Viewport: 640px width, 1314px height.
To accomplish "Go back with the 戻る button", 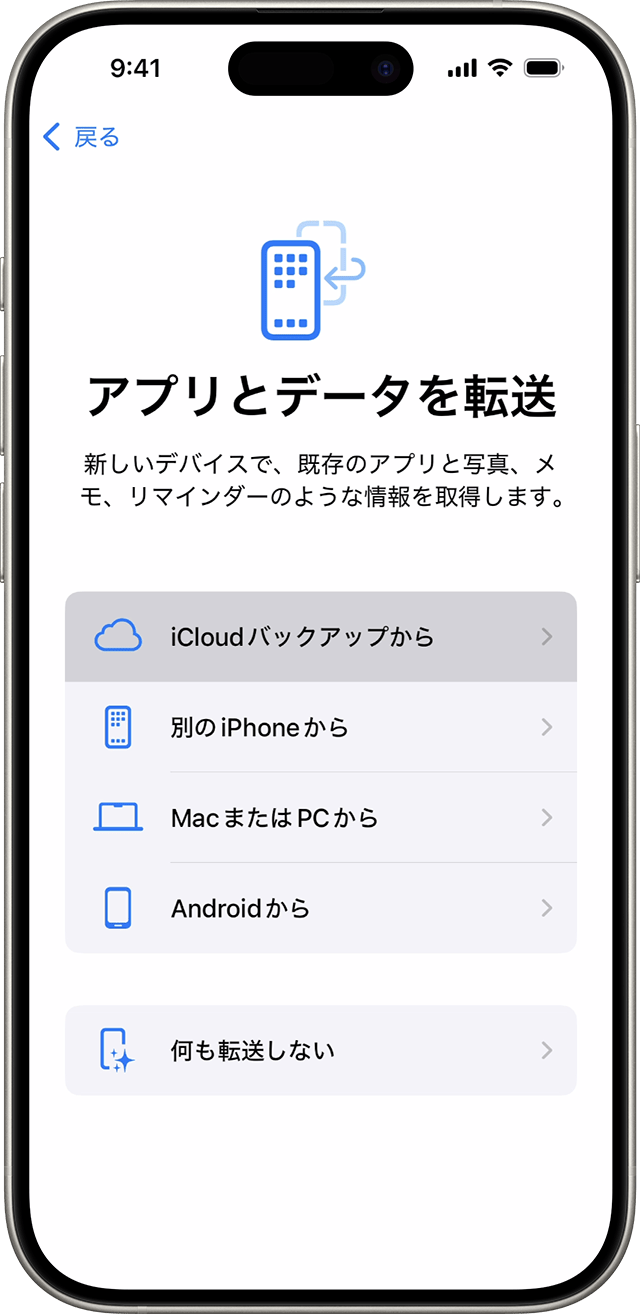I will pyautogui.click(x=82, y=137).
